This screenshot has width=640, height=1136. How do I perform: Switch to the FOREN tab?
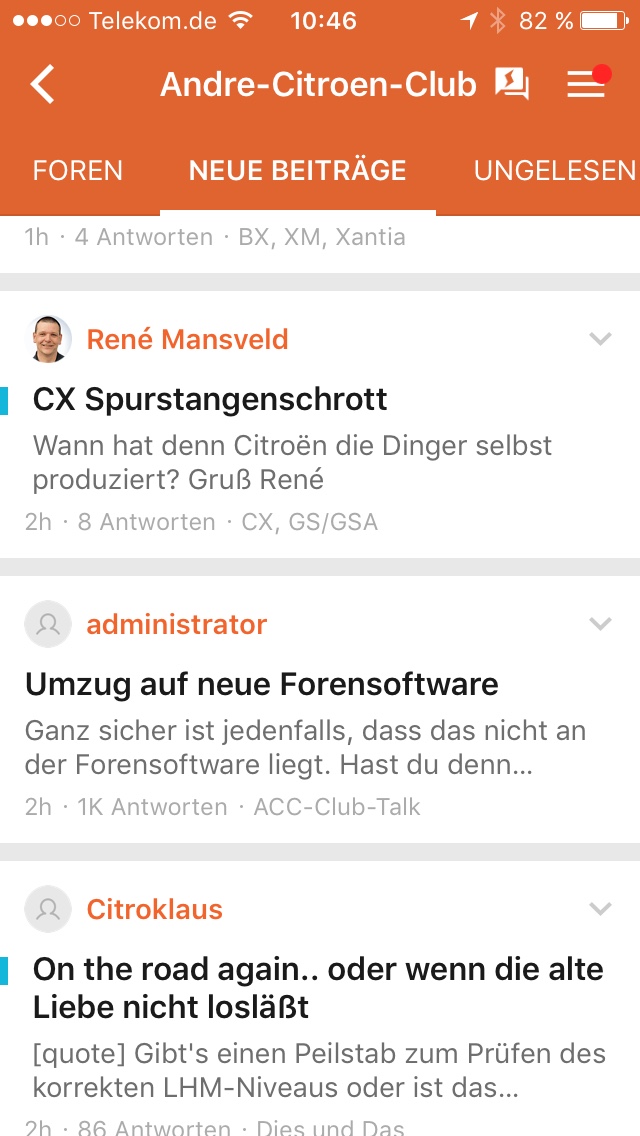click(x=78, y=170)
